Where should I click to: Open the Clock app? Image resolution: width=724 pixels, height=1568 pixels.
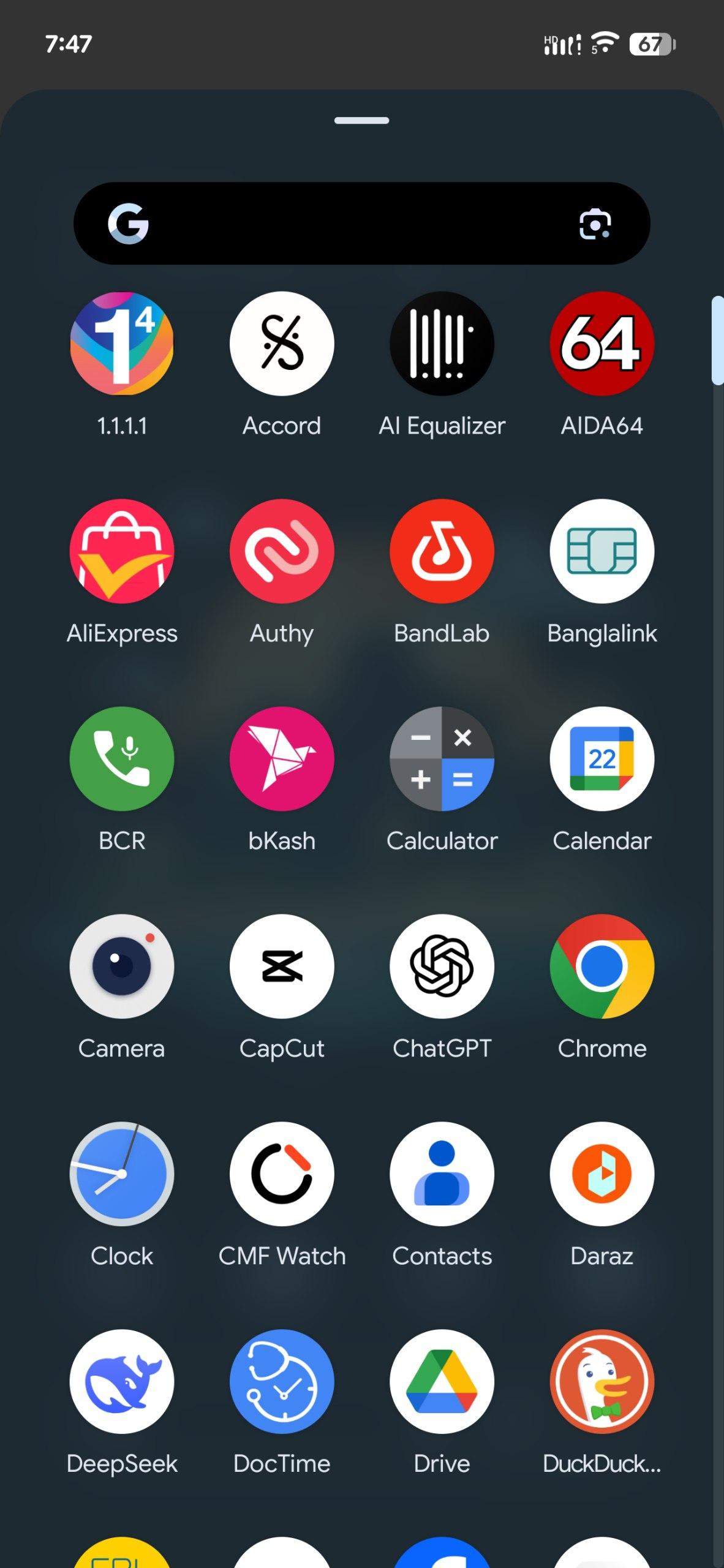(122, 1174)
